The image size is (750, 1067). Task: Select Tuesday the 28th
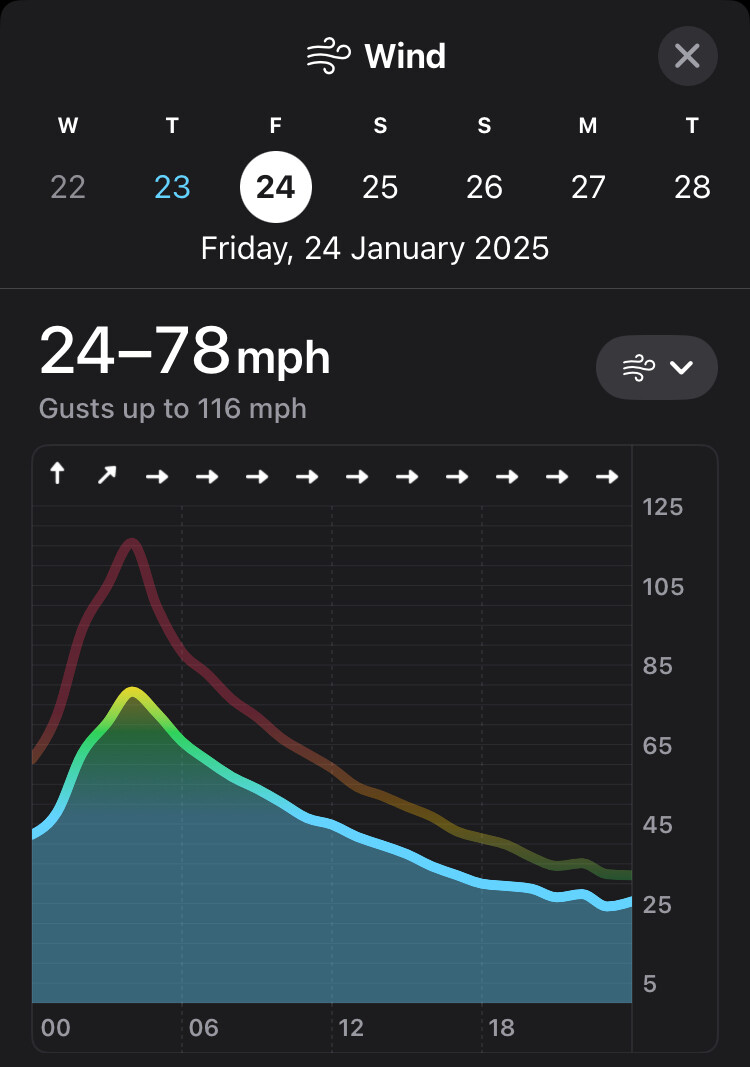(692, 187)
